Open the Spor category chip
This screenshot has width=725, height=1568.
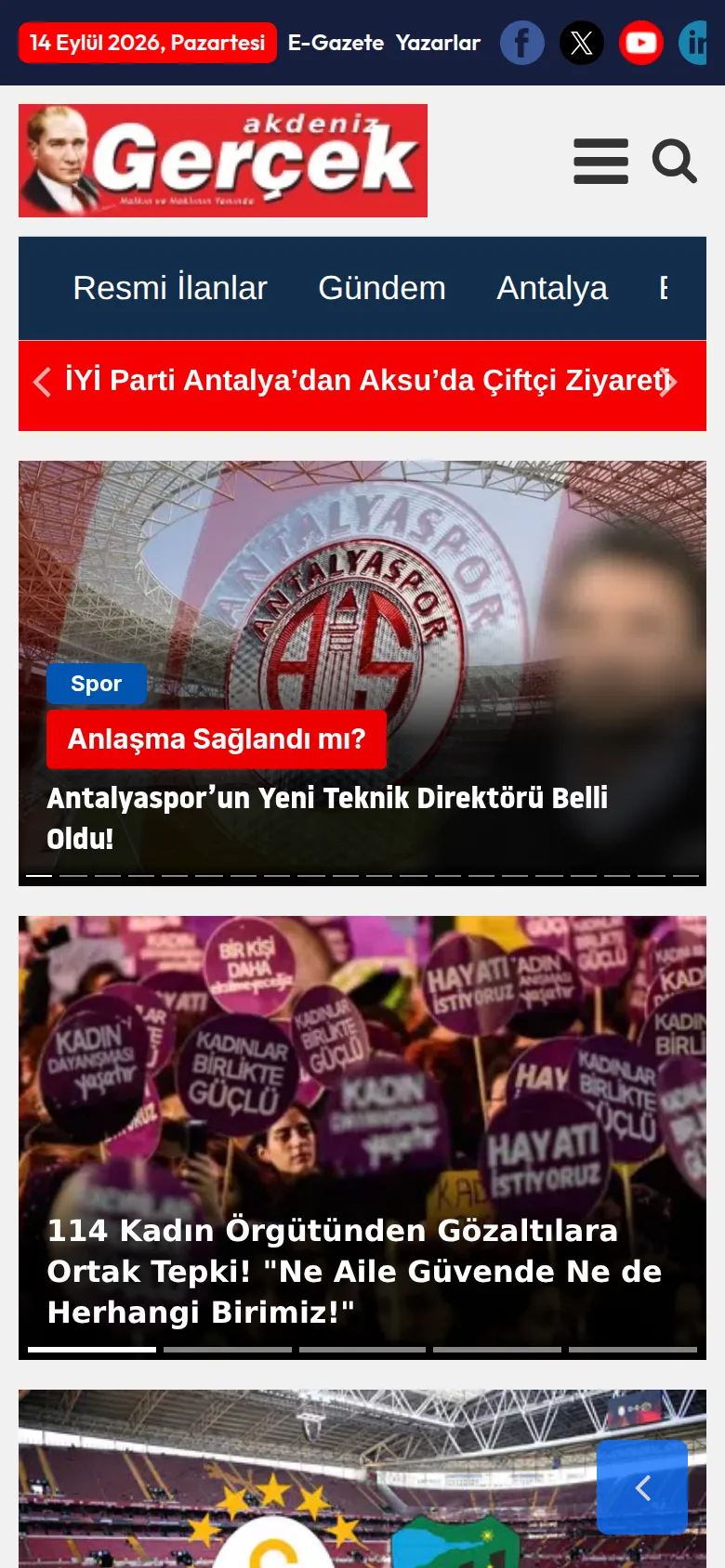pos(97,684)
